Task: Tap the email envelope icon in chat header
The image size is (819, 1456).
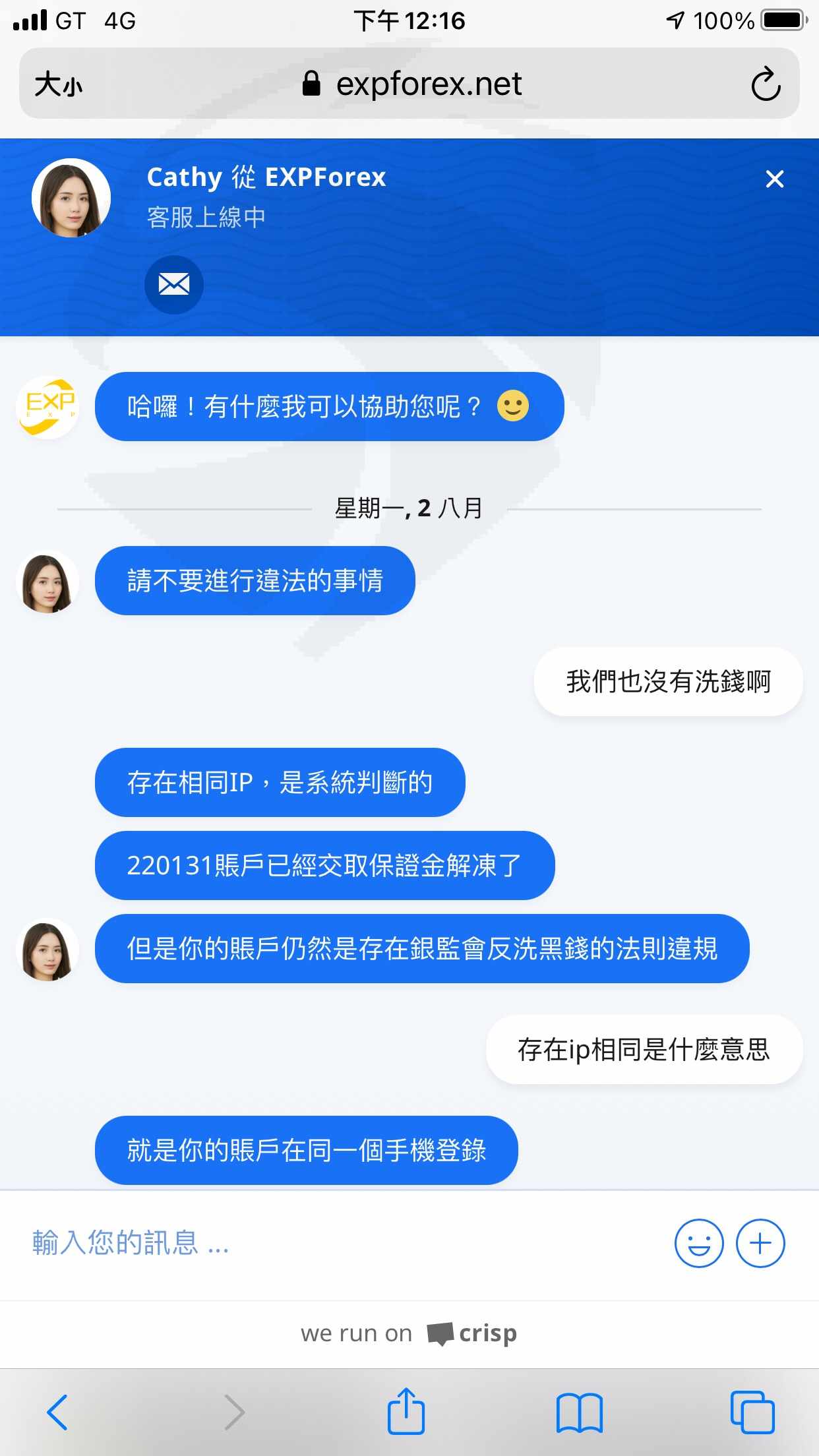Action: 174,285
